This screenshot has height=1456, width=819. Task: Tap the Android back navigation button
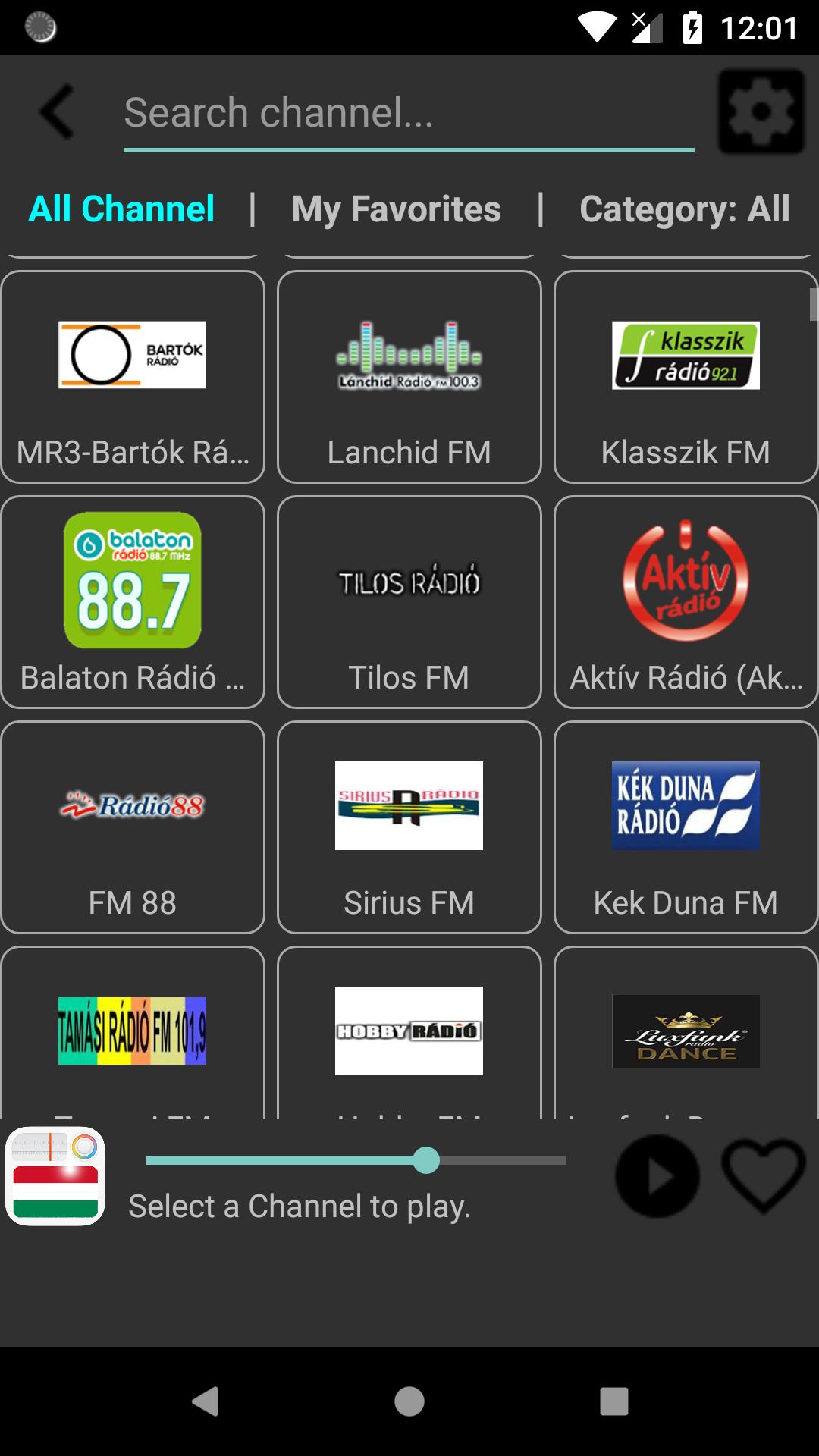tap(203, 1401)
